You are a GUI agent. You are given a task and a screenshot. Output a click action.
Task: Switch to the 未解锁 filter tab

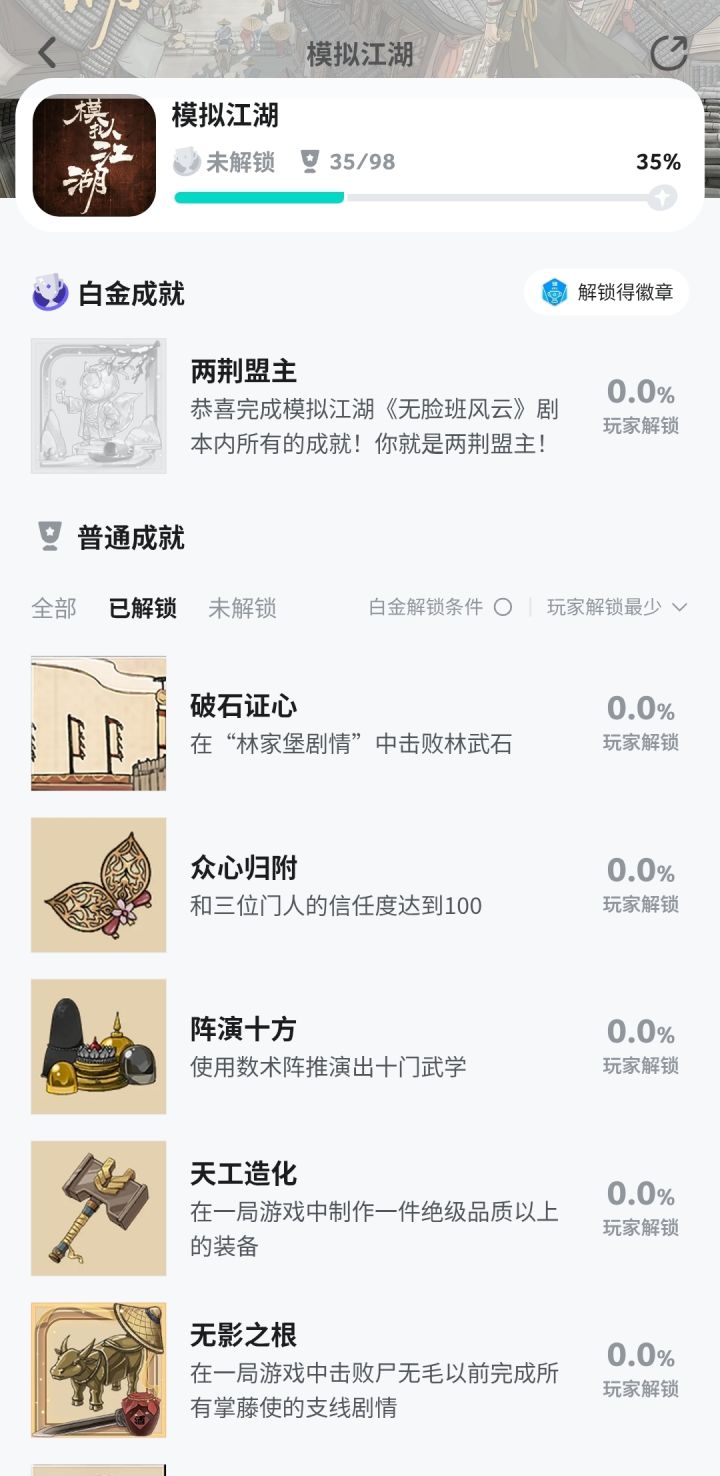tap(243, 607)
